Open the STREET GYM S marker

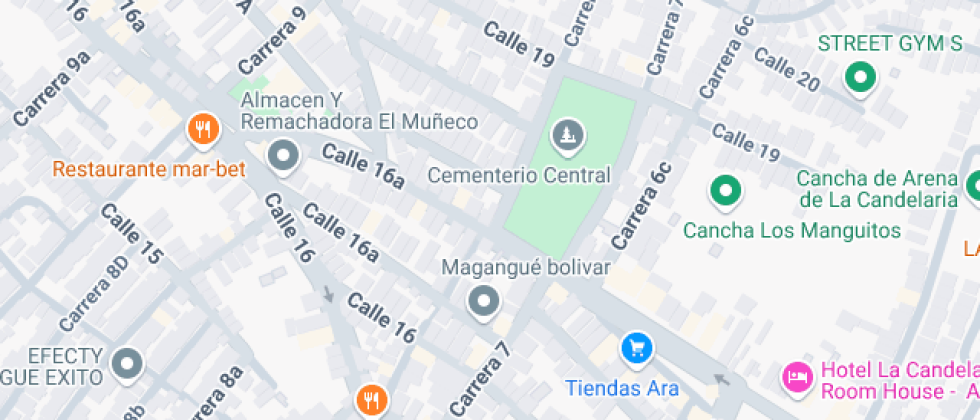861,79
